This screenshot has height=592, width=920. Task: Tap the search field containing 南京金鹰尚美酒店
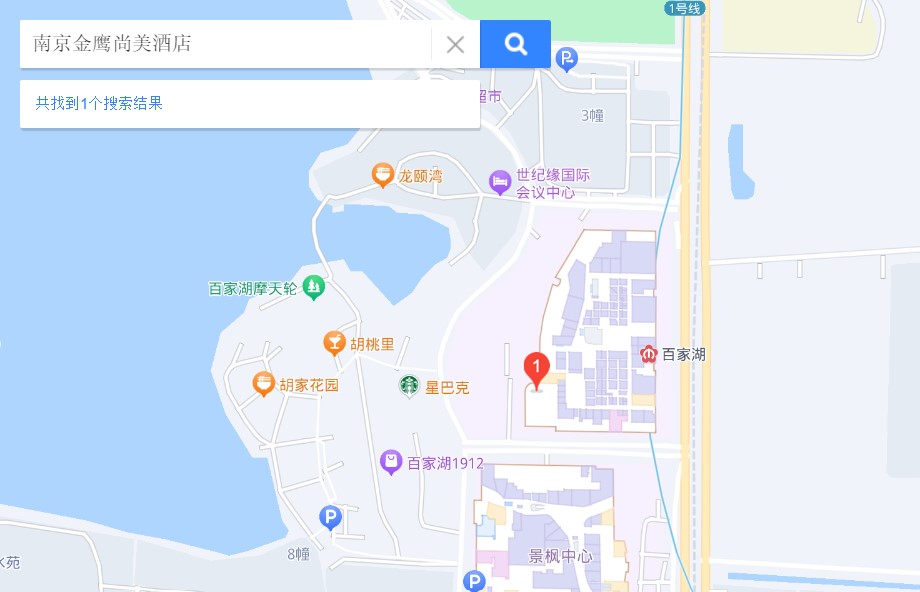tap(225, 44)
